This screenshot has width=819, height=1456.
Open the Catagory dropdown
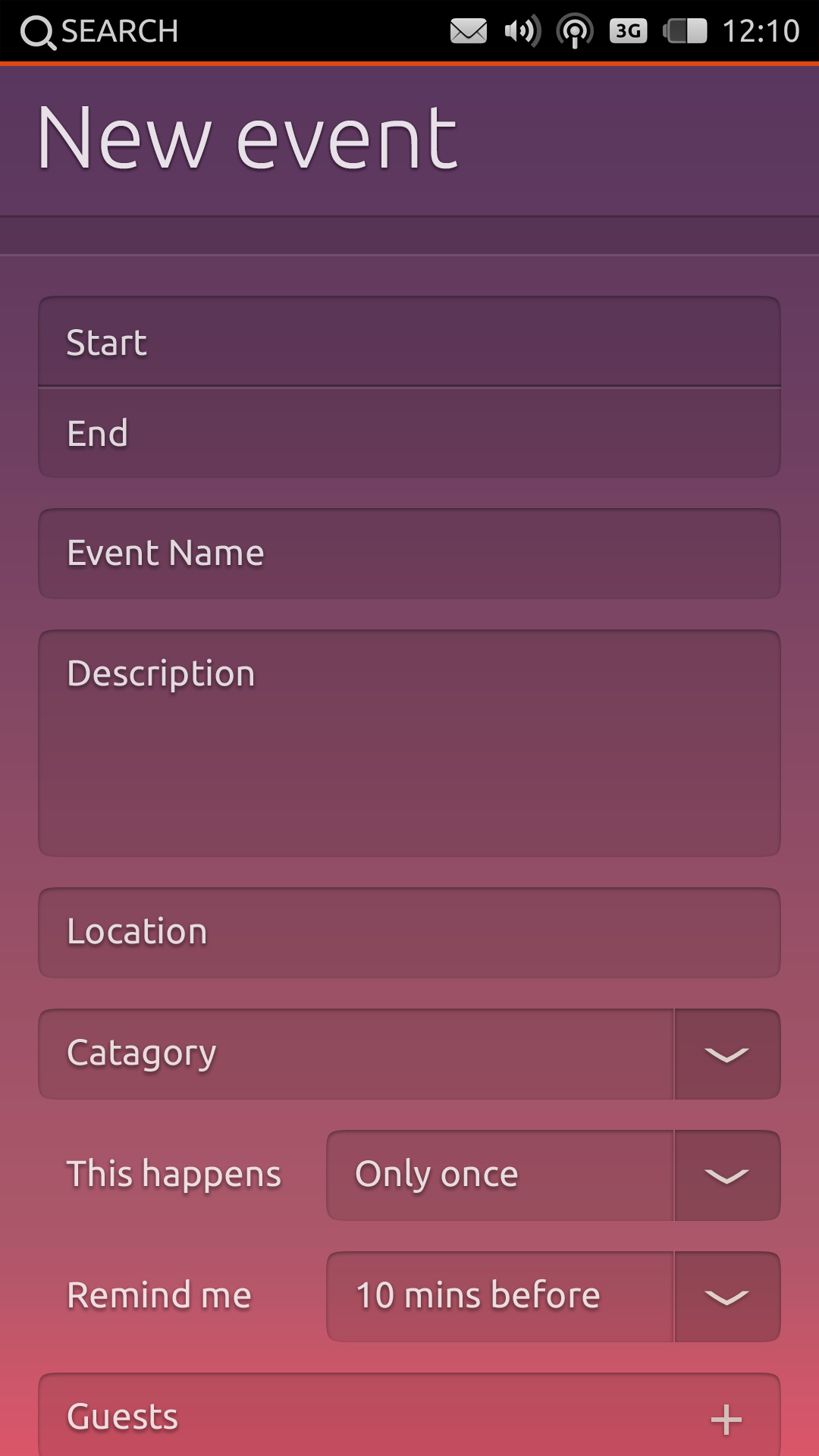(726, 1053)
